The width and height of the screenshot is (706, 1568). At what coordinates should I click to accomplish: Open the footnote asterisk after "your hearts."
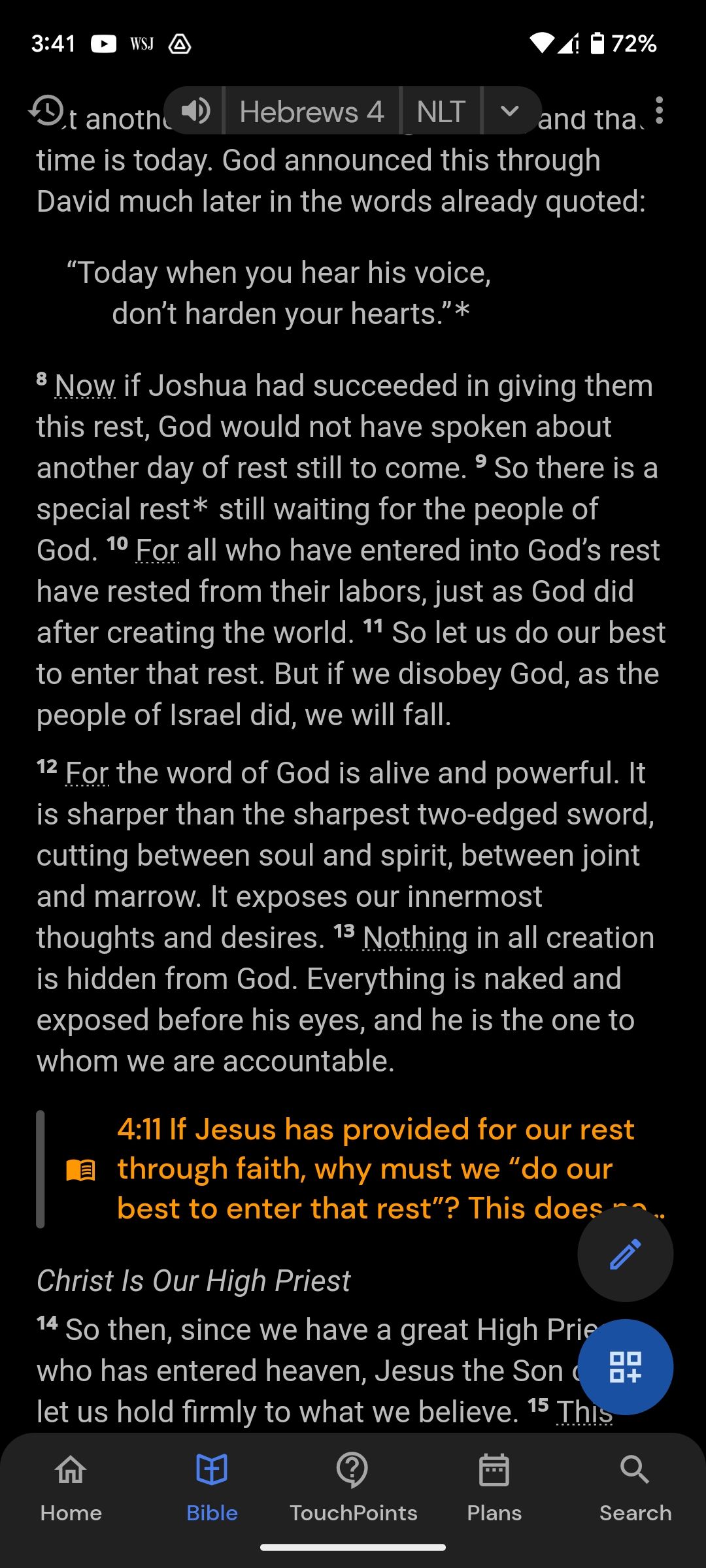(462, 312)
